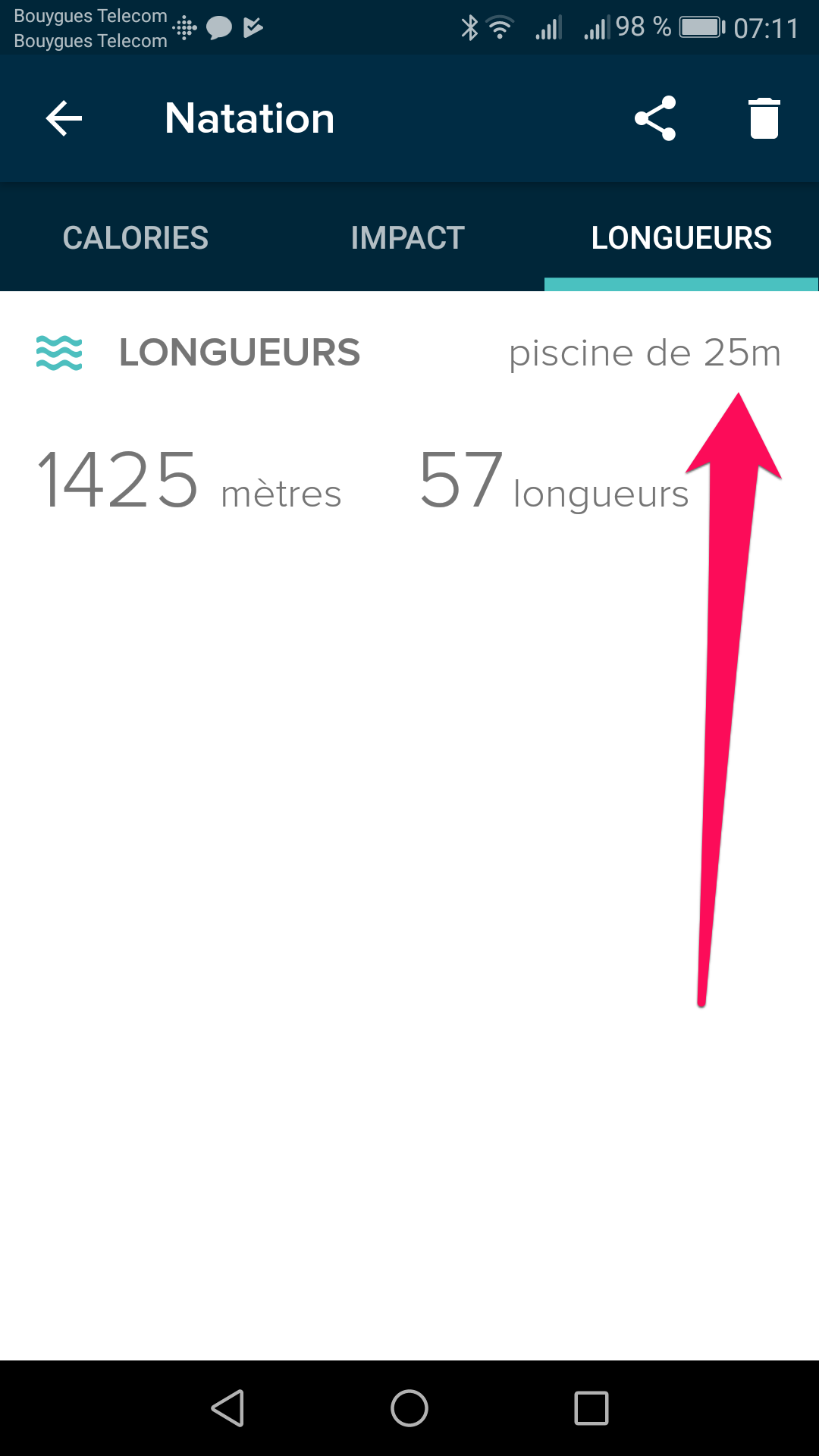Switch to the Calories tab
The width and height of the screenshot is (819, 1456).
(136, 238)
